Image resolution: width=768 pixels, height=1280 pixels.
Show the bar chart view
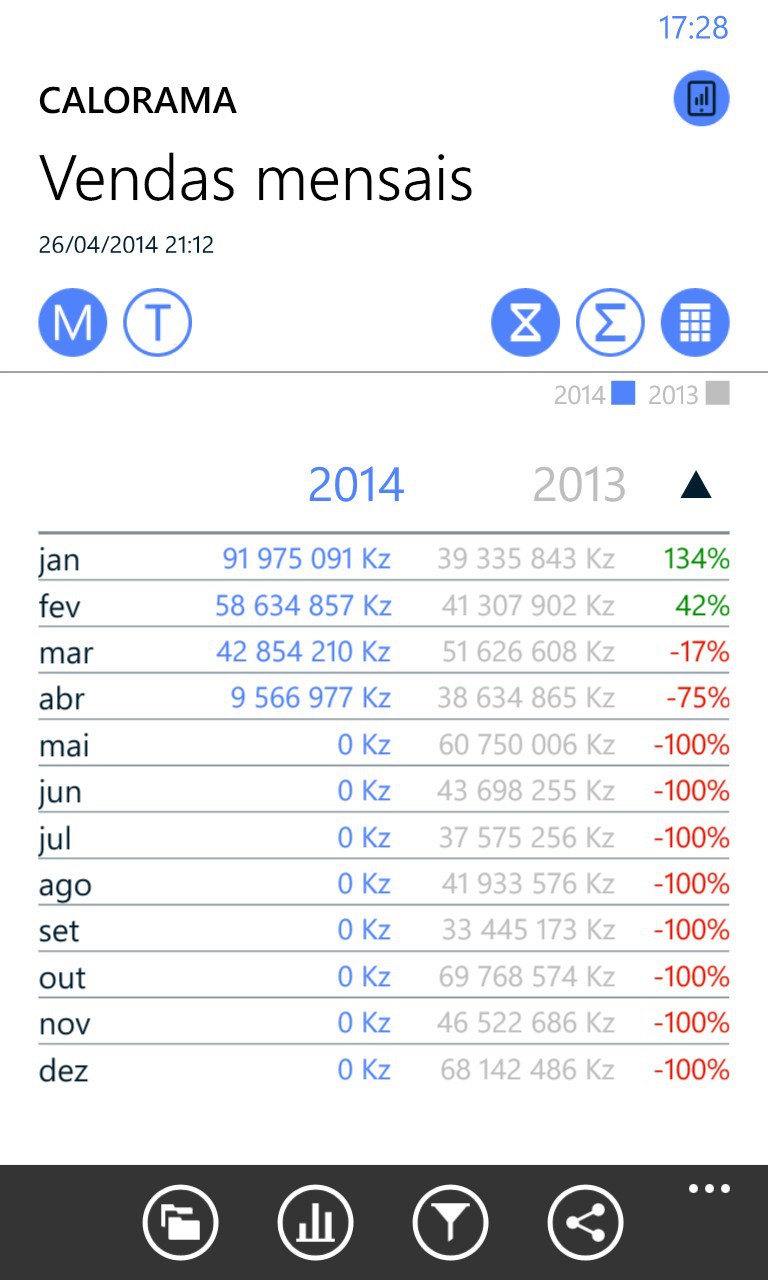tap(315, 1222)
